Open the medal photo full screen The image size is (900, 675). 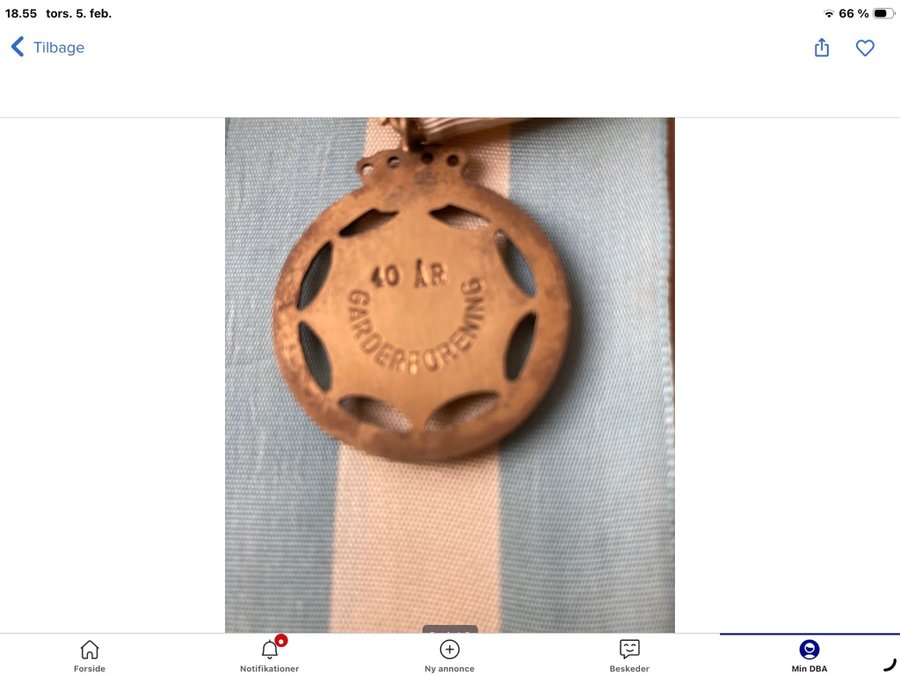pyautogui.click(x=449, y=375)
